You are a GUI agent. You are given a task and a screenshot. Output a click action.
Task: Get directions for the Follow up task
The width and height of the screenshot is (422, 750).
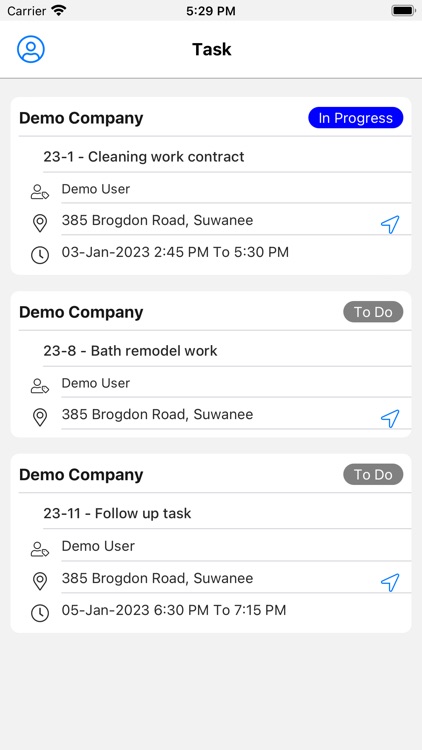390,582
